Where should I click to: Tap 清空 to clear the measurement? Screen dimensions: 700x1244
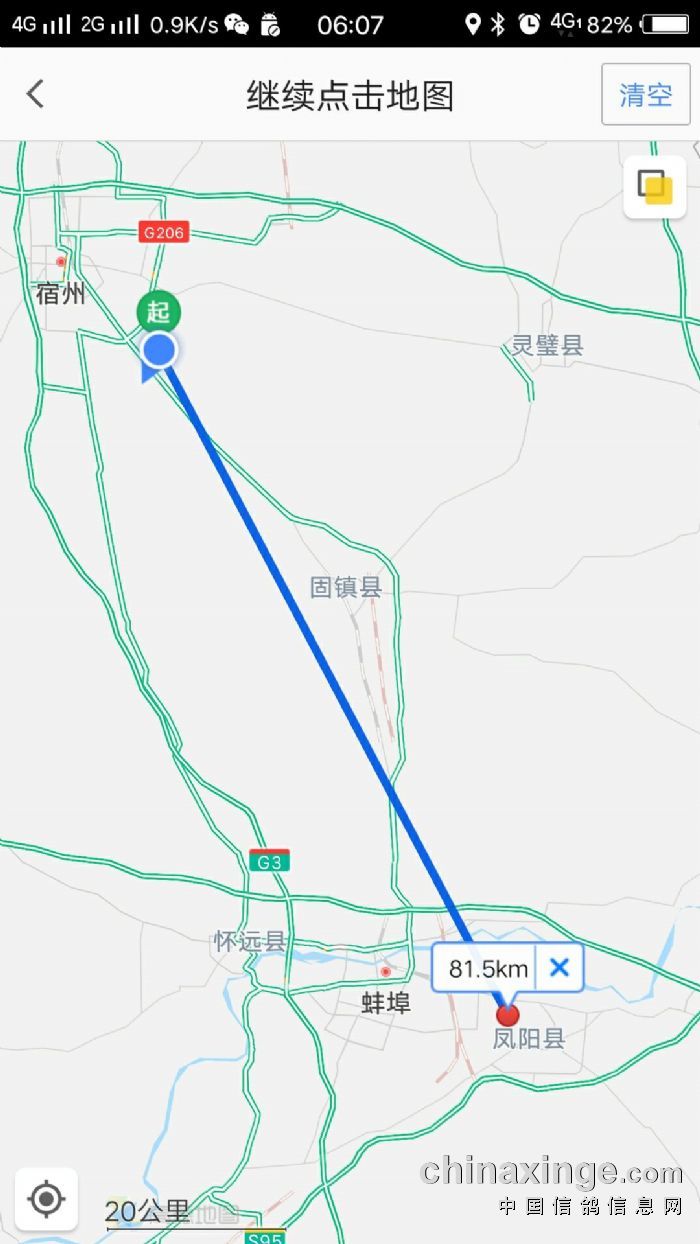(x=645, y=94)
